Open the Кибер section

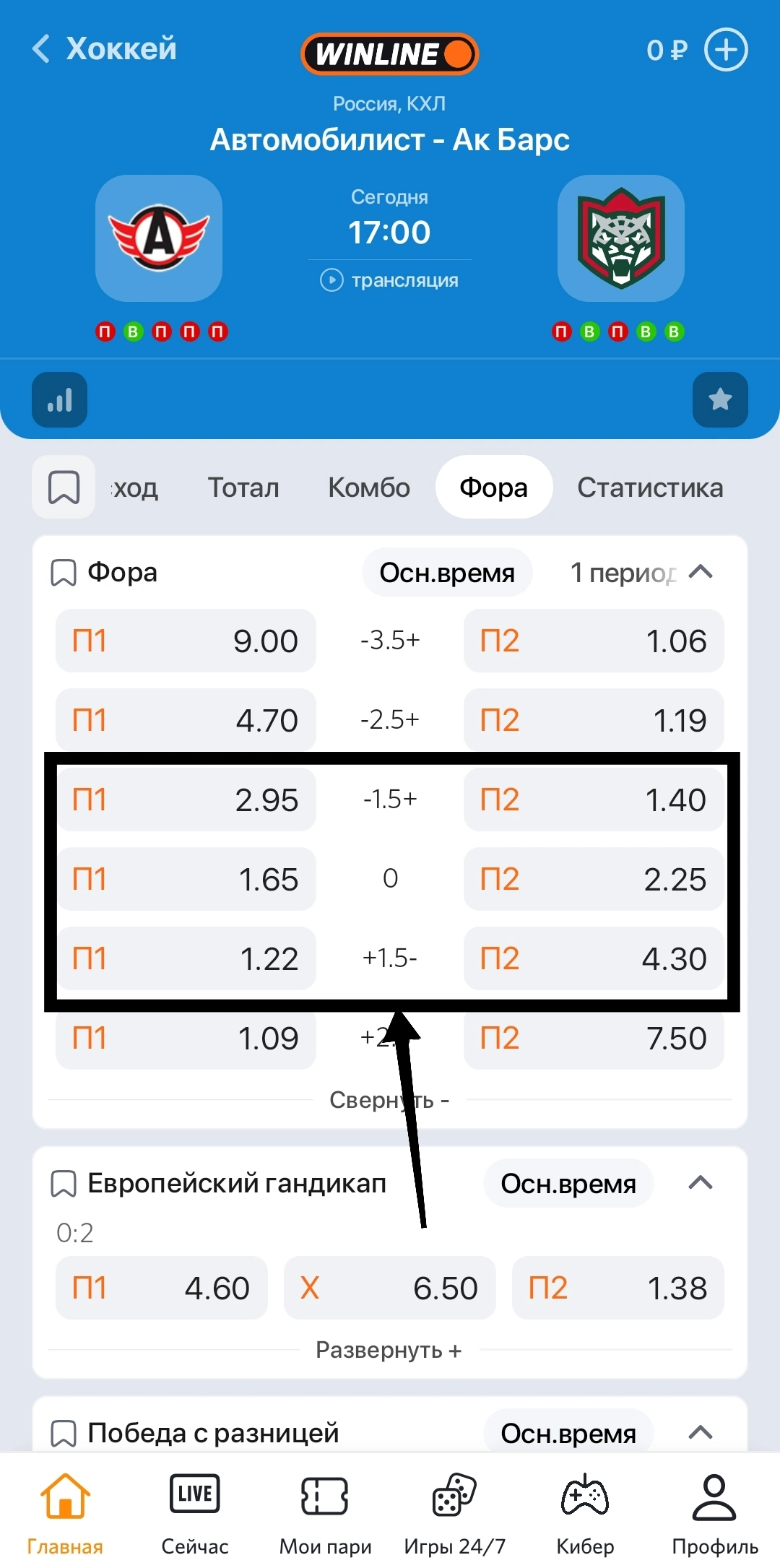[585, 1513]
